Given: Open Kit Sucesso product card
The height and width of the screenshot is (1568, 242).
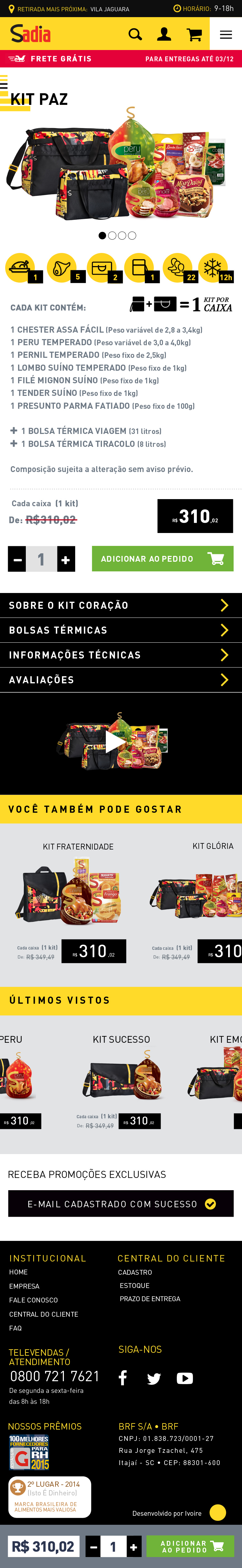Looking at the screenshot, I should pos(121,1078).
